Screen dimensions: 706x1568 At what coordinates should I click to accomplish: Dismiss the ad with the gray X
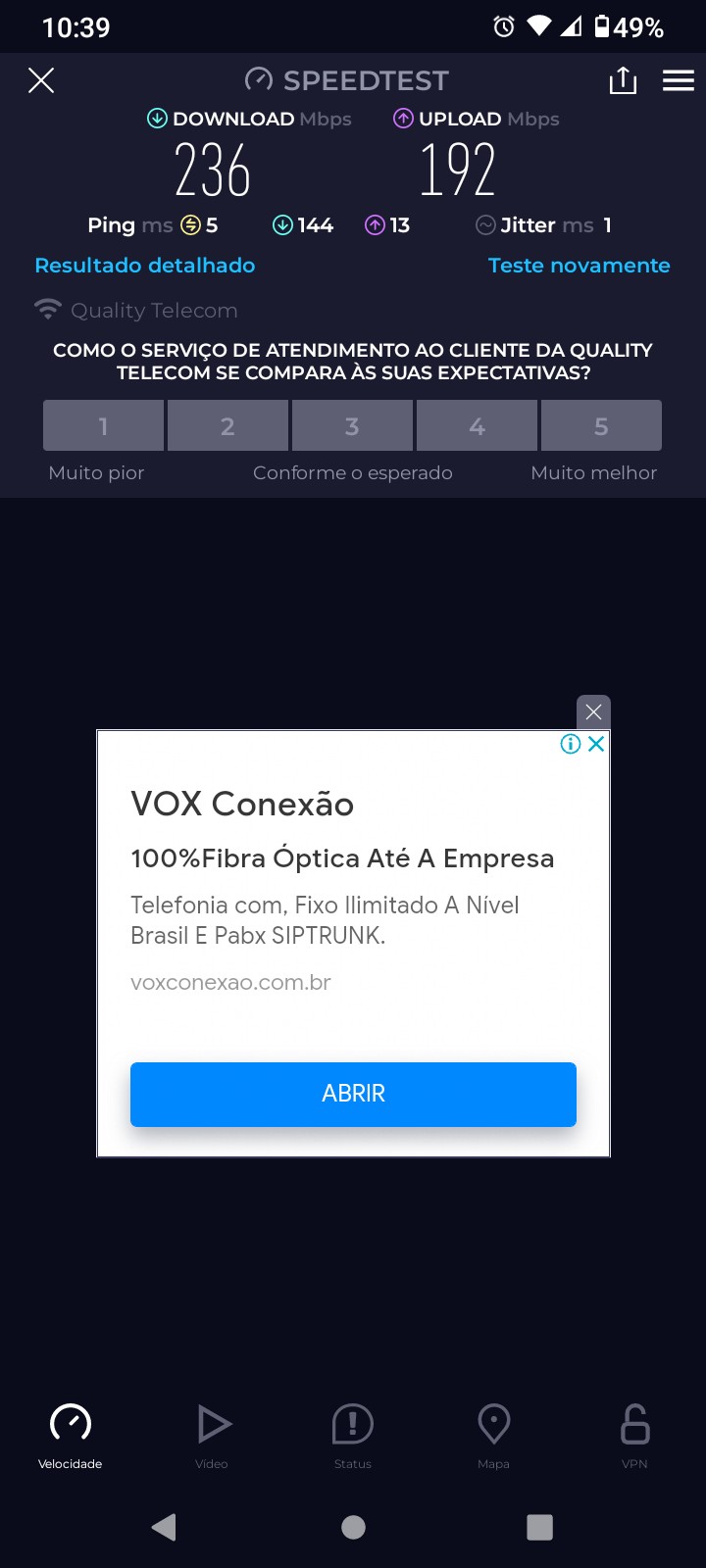pyautogui.click(x=593, y=712)
